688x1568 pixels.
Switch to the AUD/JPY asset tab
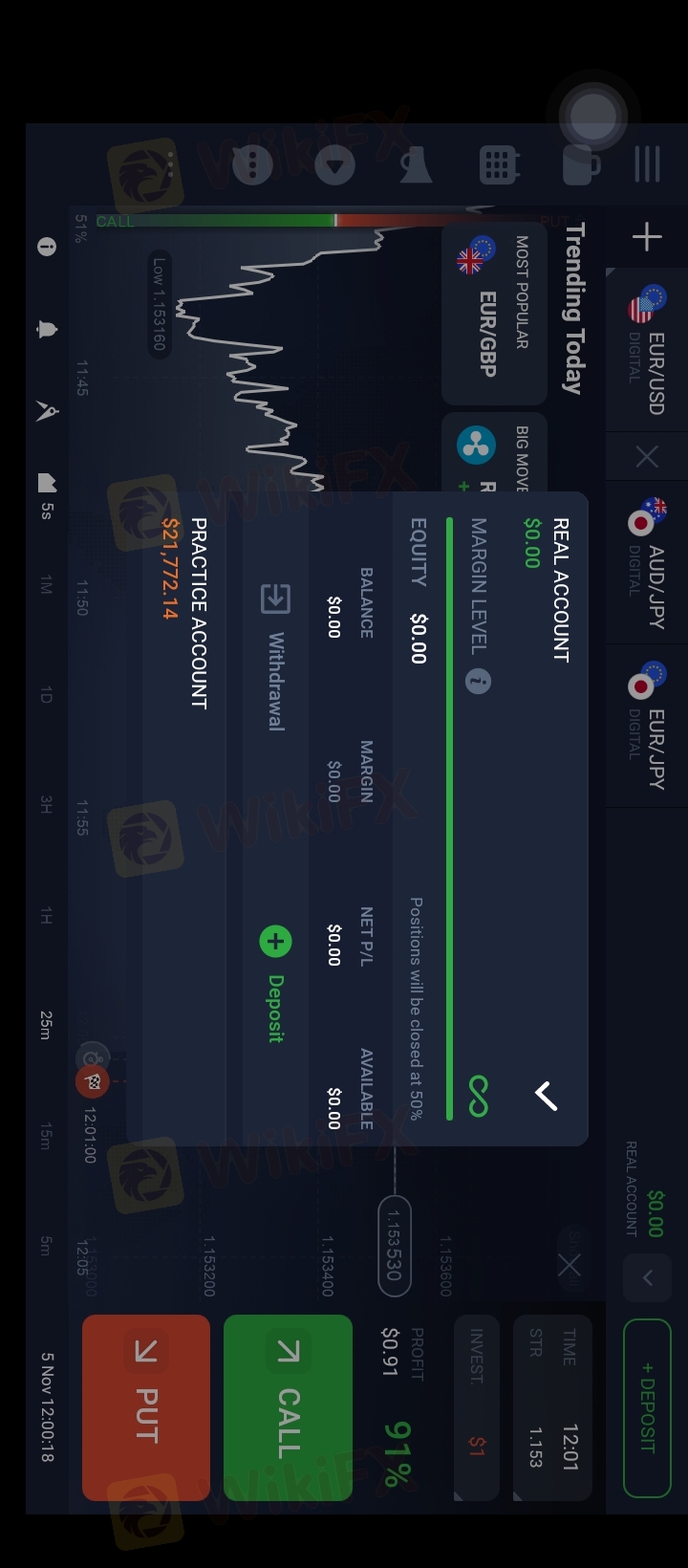(x=647, y=564)
